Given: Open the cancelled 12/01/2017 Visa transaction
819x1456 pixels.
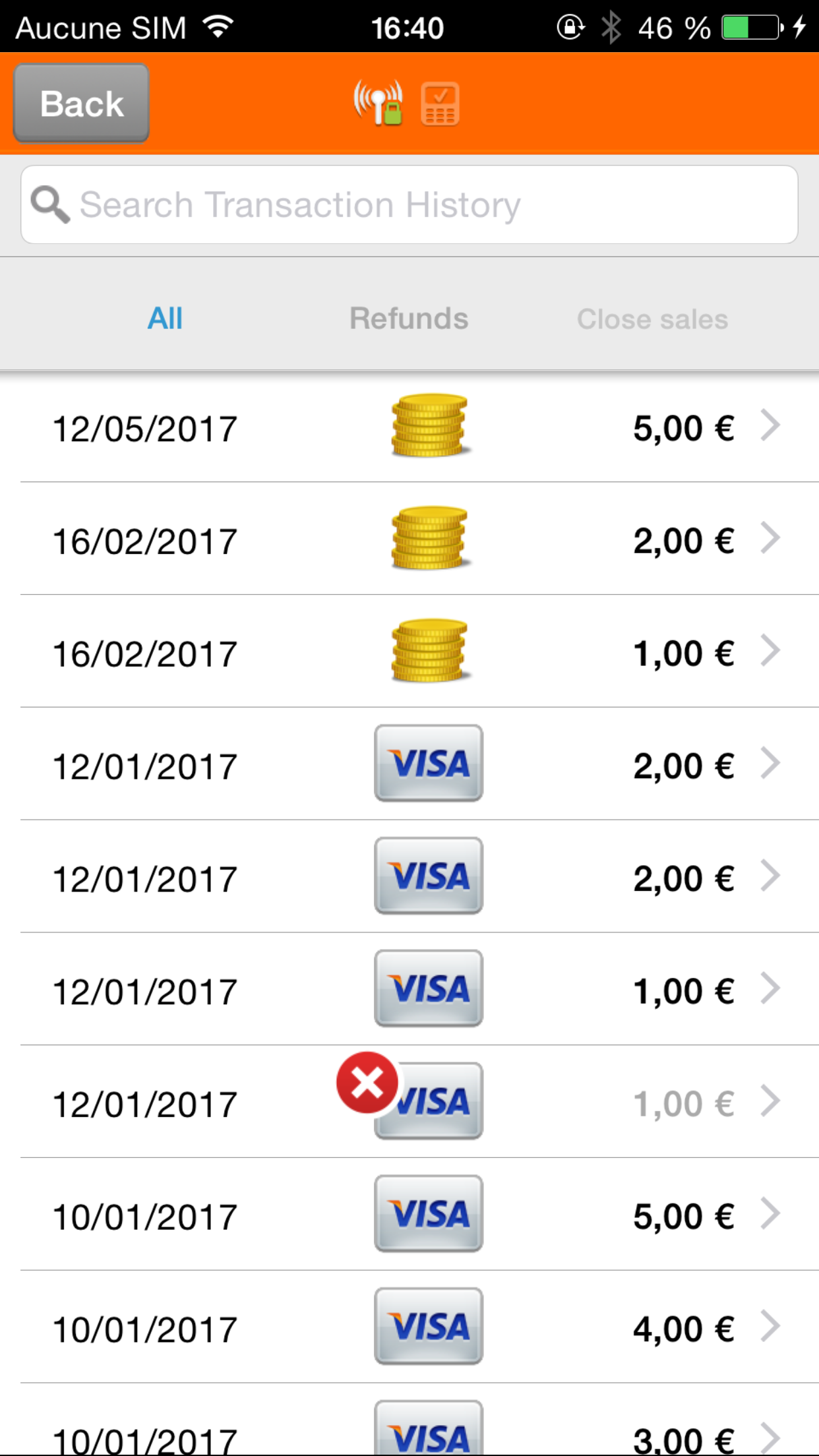Looking at the screenshot, I should tap(409, 1102).
